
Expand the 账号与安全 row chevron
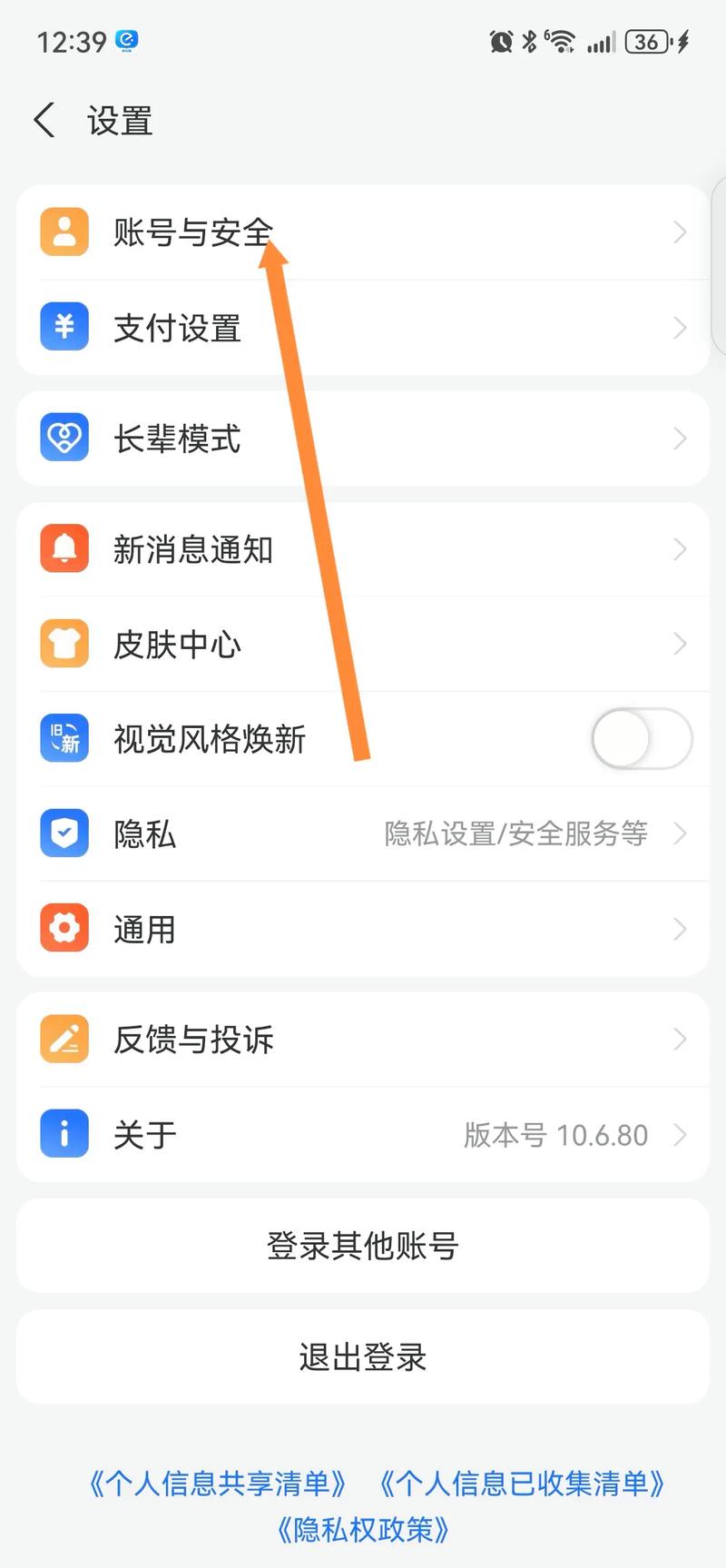pos(680,232)
